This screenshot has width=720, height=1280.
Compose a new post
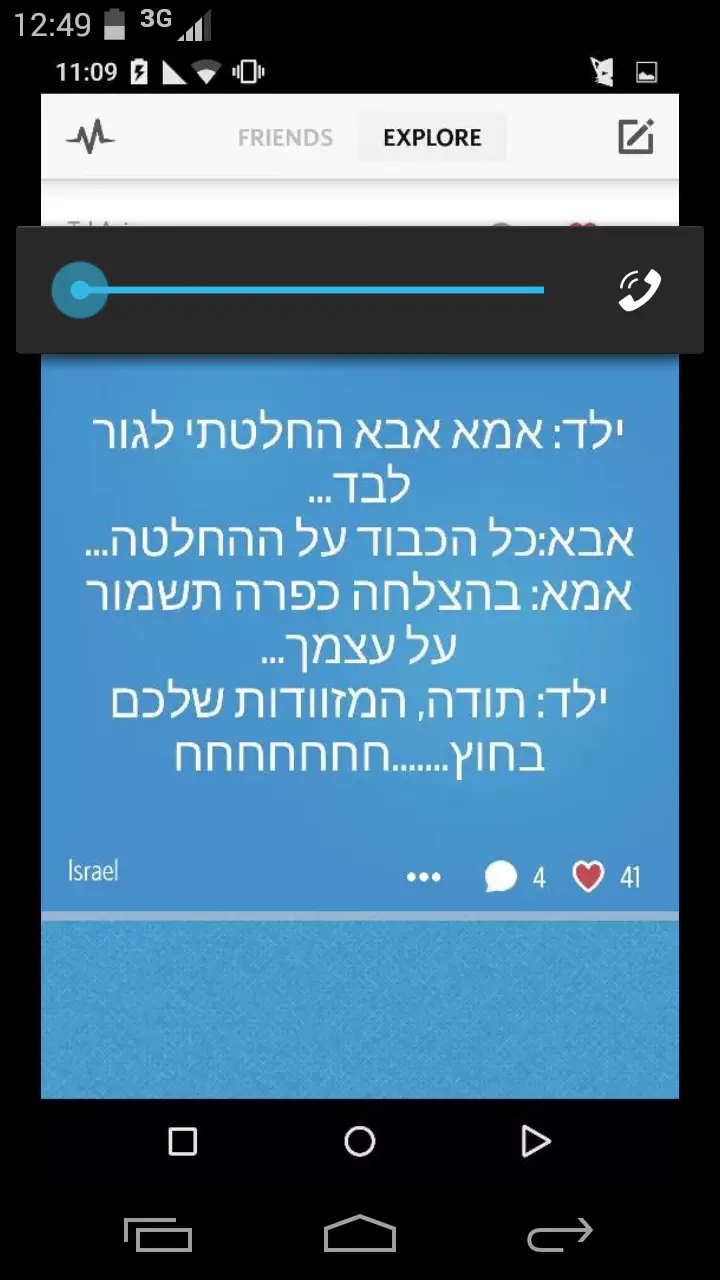point(635,137)
